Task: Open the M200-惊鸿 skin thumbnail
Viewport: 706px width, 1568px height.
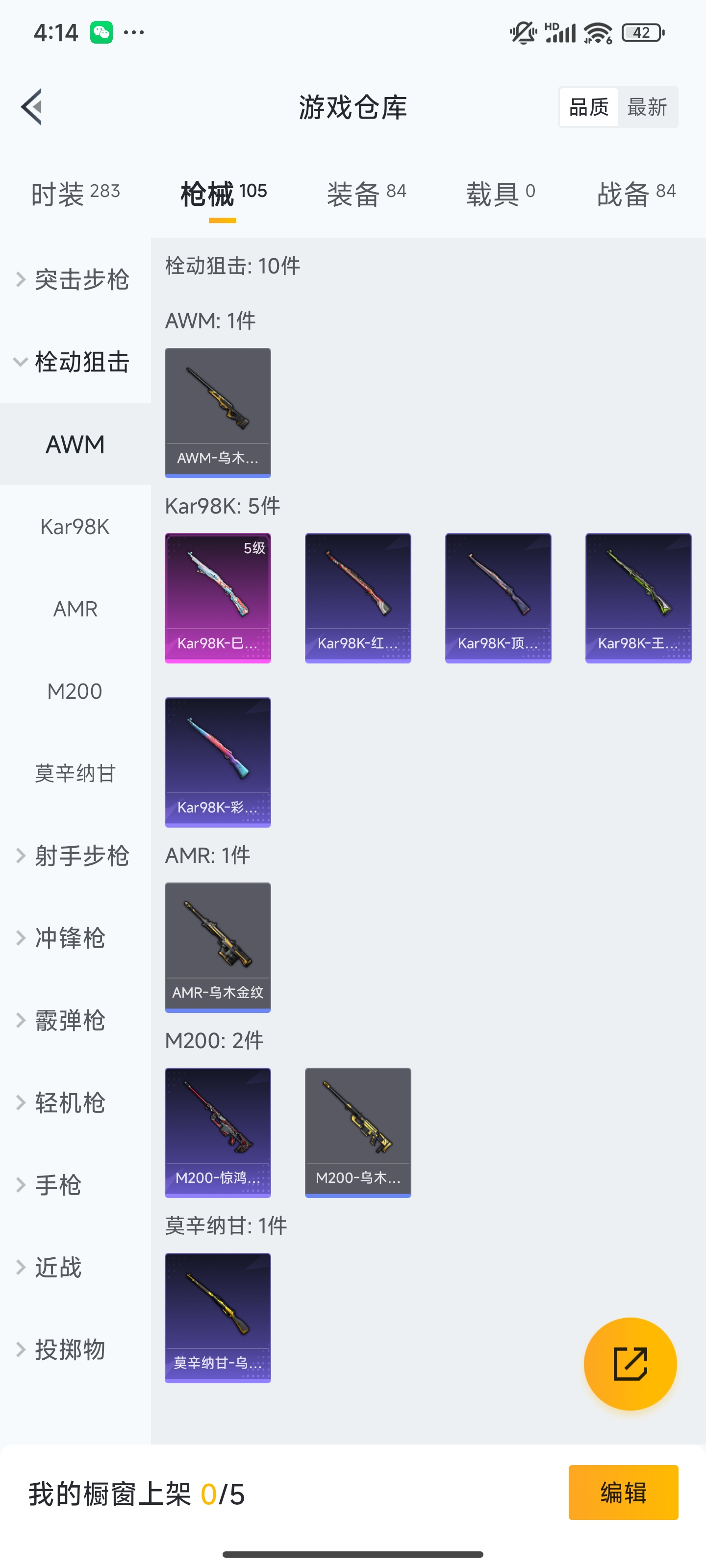Action: click(x=218, y=1132)
